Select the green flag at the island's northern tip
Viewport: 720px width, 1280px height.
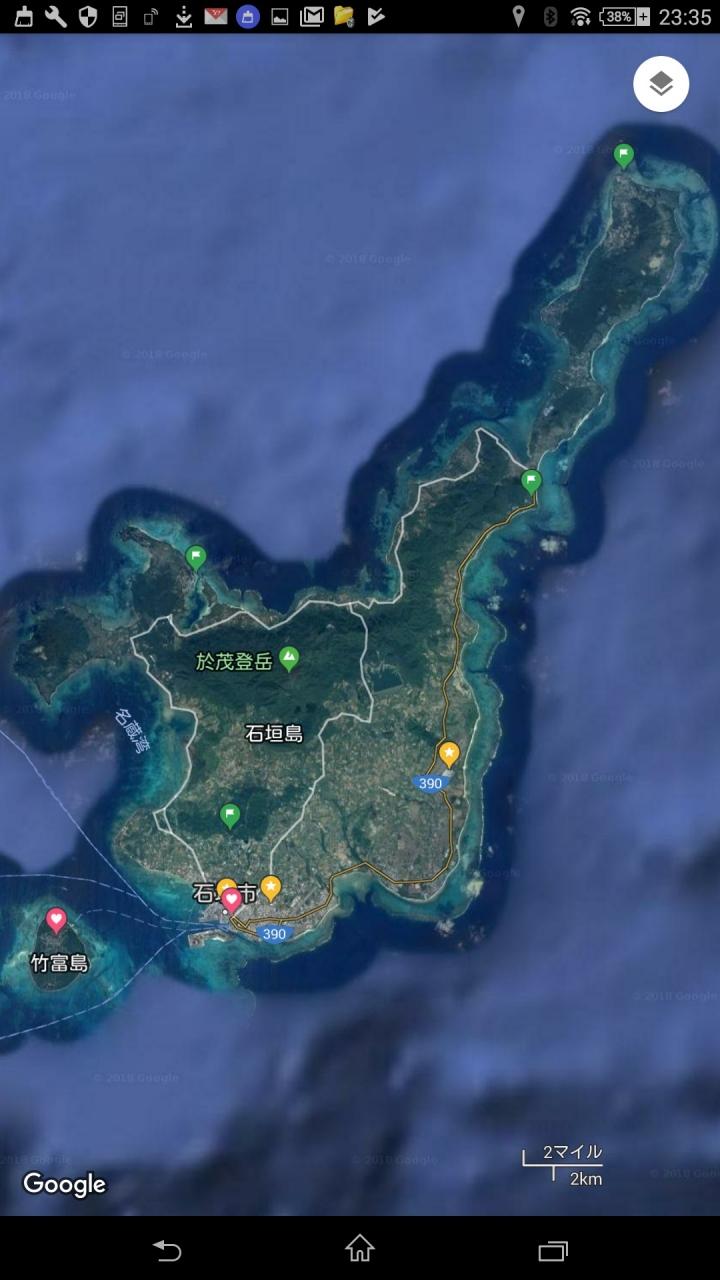pyautogui.click(x=624, y=156)
